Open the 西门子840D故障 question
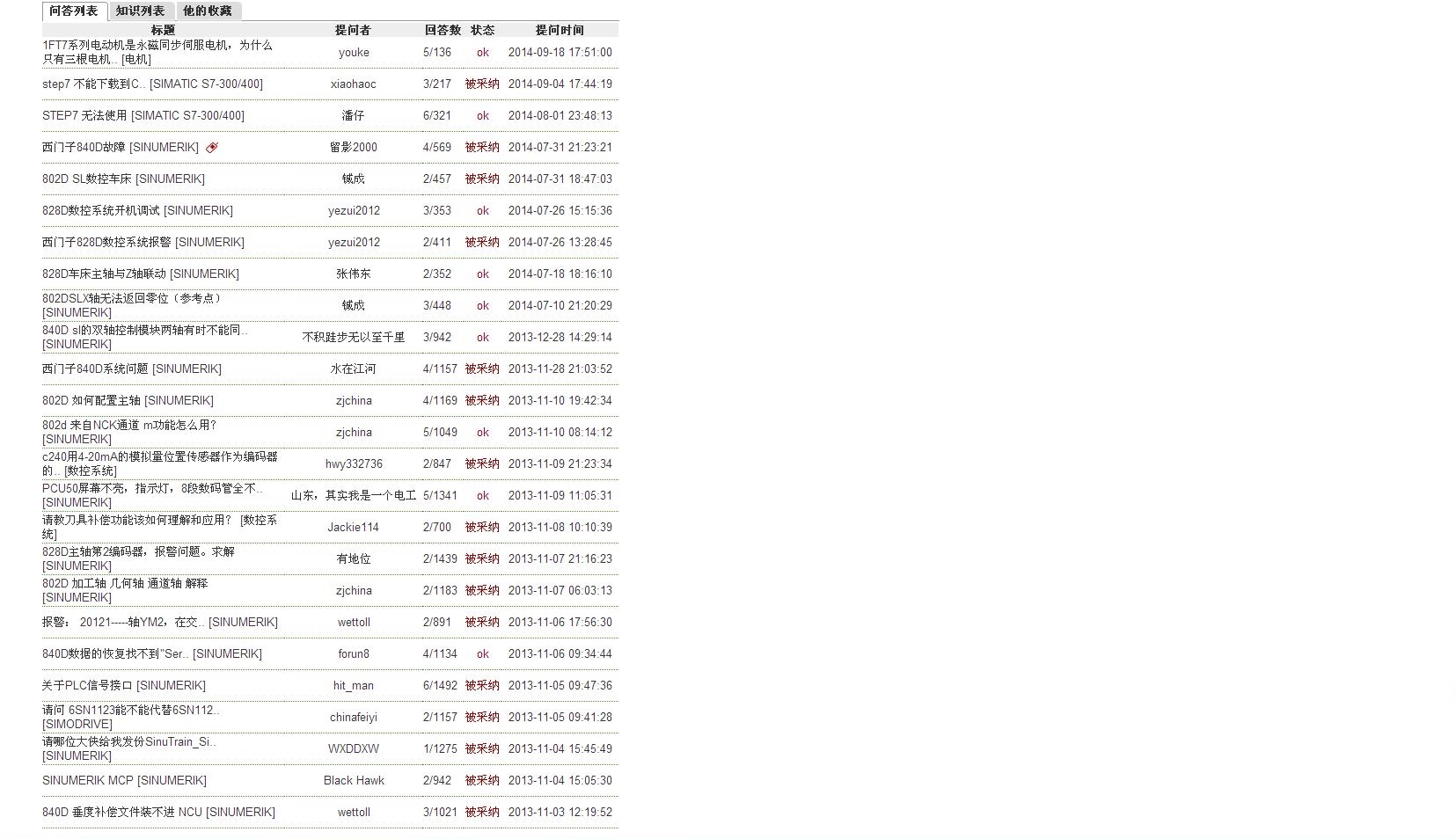The width and height of the screenshot is (1456, 839). pyautogui.click(x=84, y=148)
